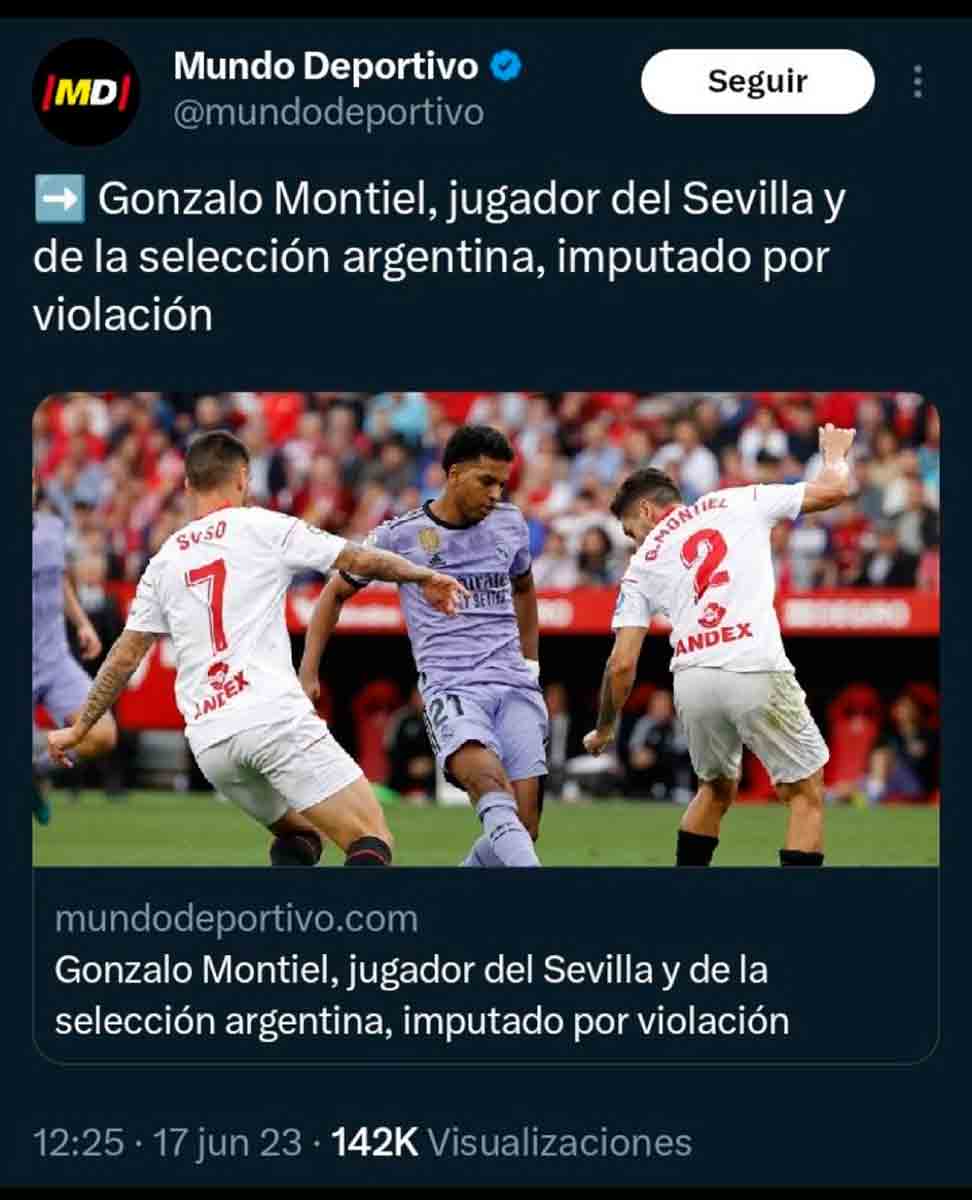Open the @mundodeportivo account name
The image size is (972, 1200).
[x=328, y=113]
